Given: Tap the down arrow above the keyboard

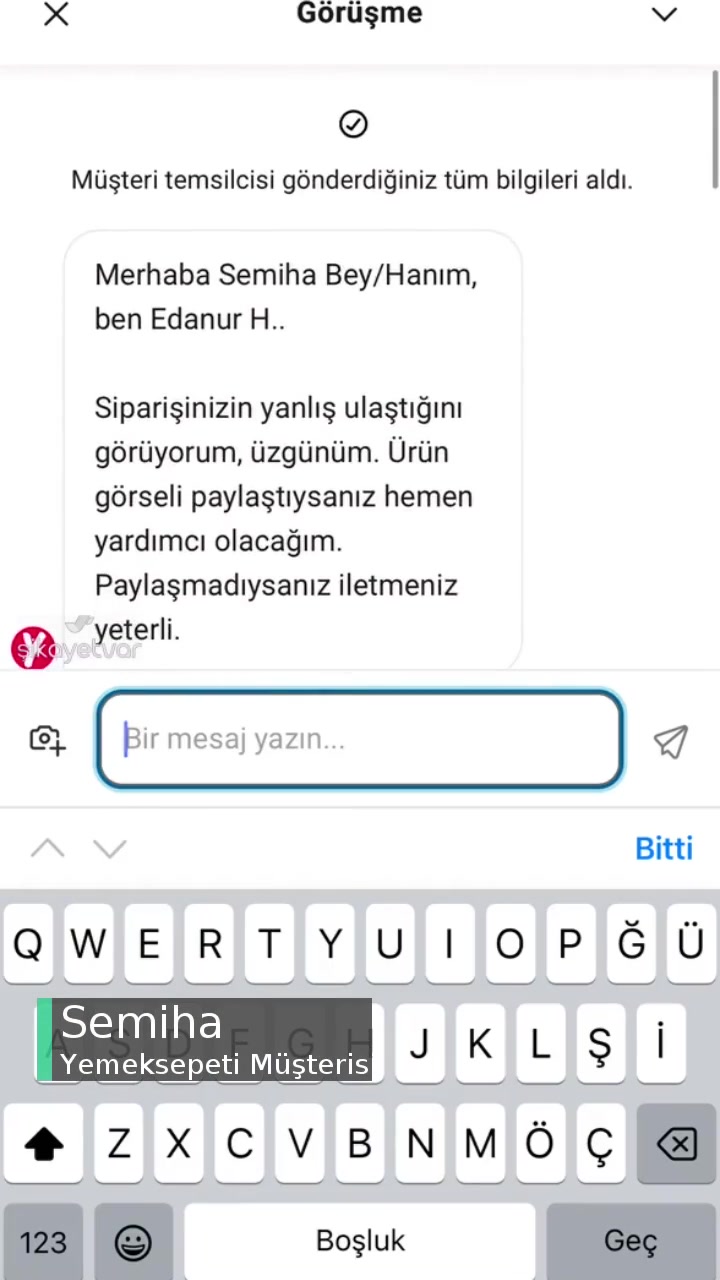Looking at the screenshot, I should coord(110,848).
